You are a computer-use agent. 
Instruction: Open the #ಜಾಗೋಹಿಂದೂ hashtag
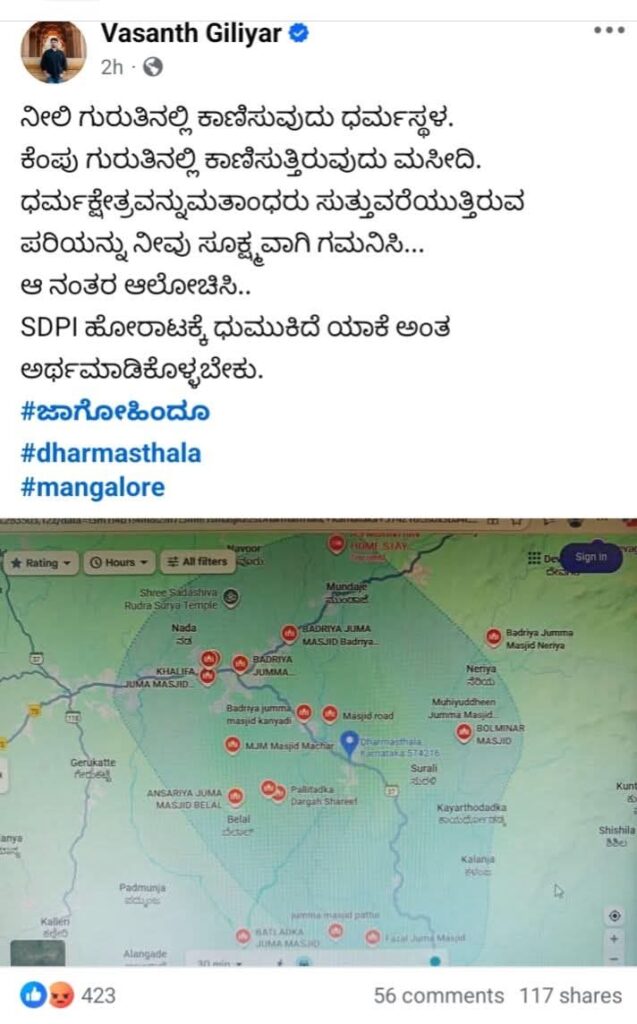(115, 412)
